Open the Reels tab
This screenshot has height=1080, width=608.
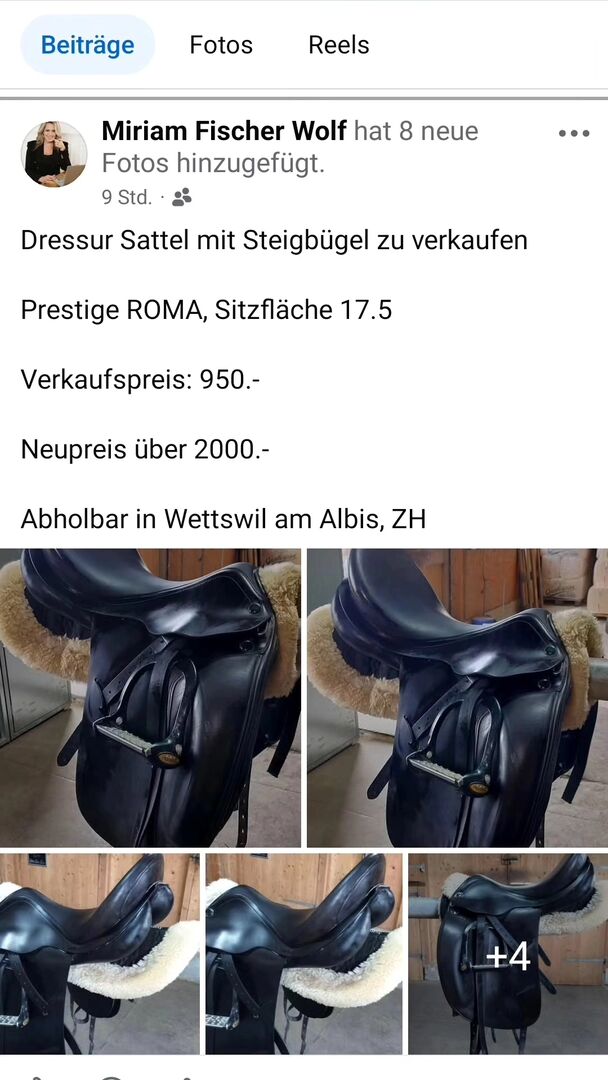[338, 45]
